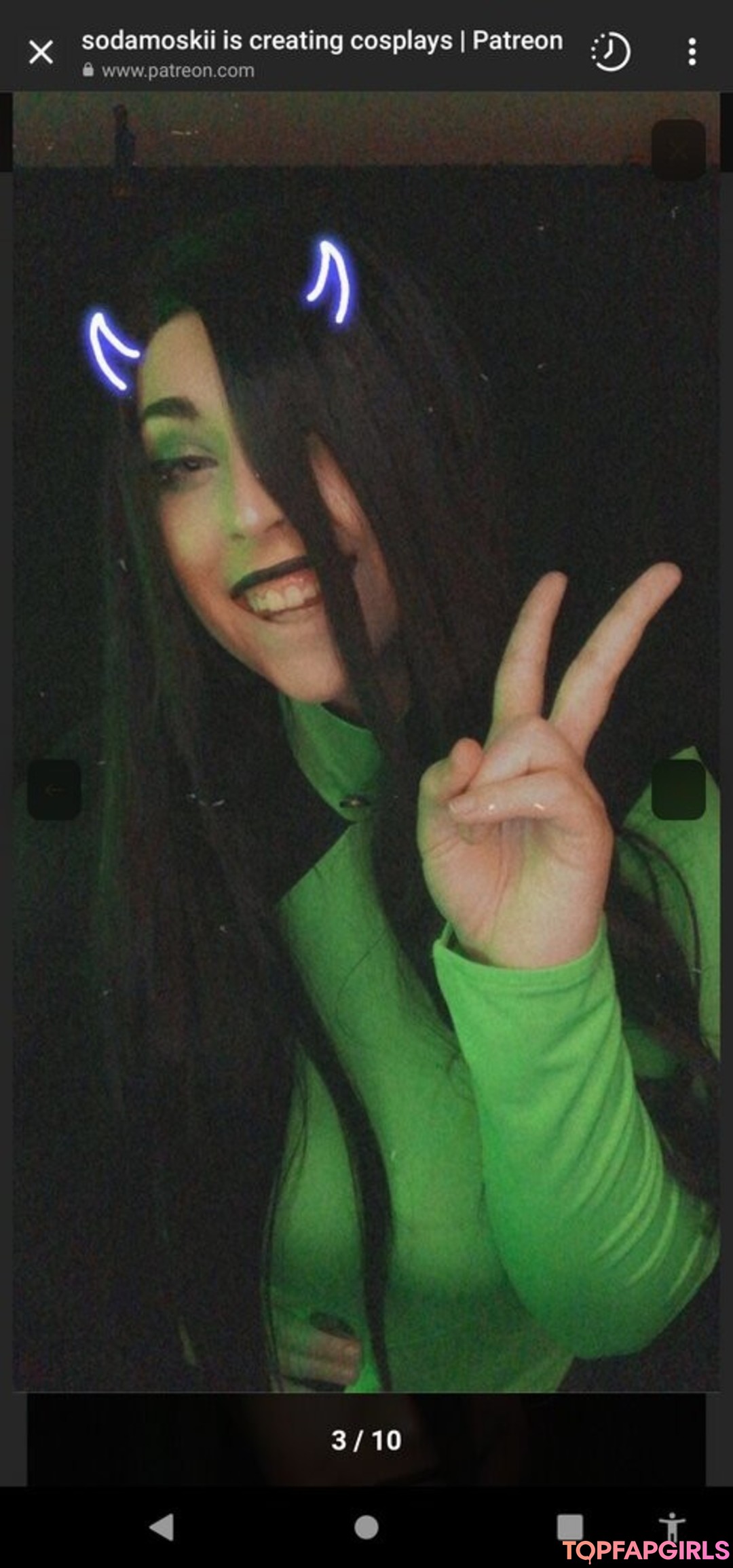Go to the home screen
733x1568 pixels.
point(366,1527)
